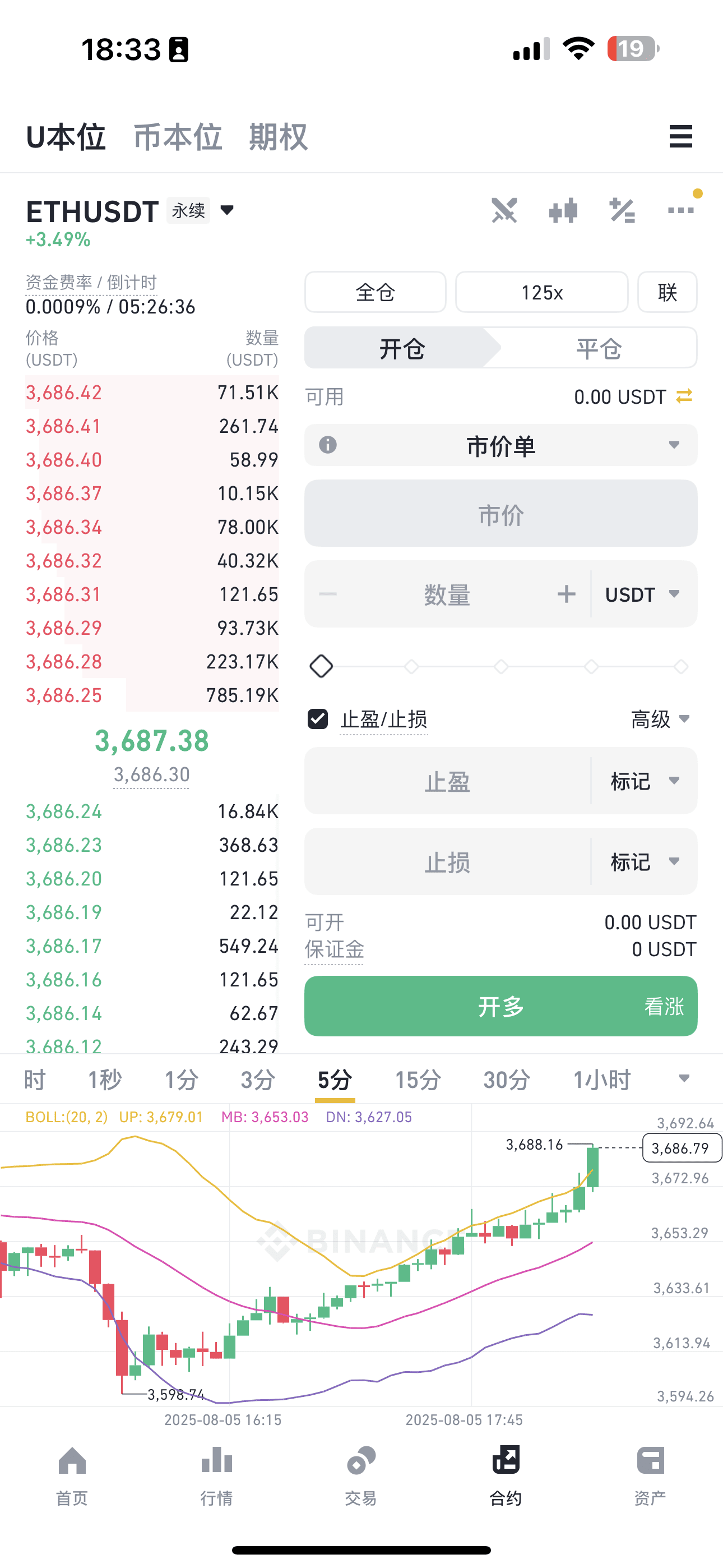Switch to the 期权 tab
723x1568 pixels.
click(x=278, y=136)
